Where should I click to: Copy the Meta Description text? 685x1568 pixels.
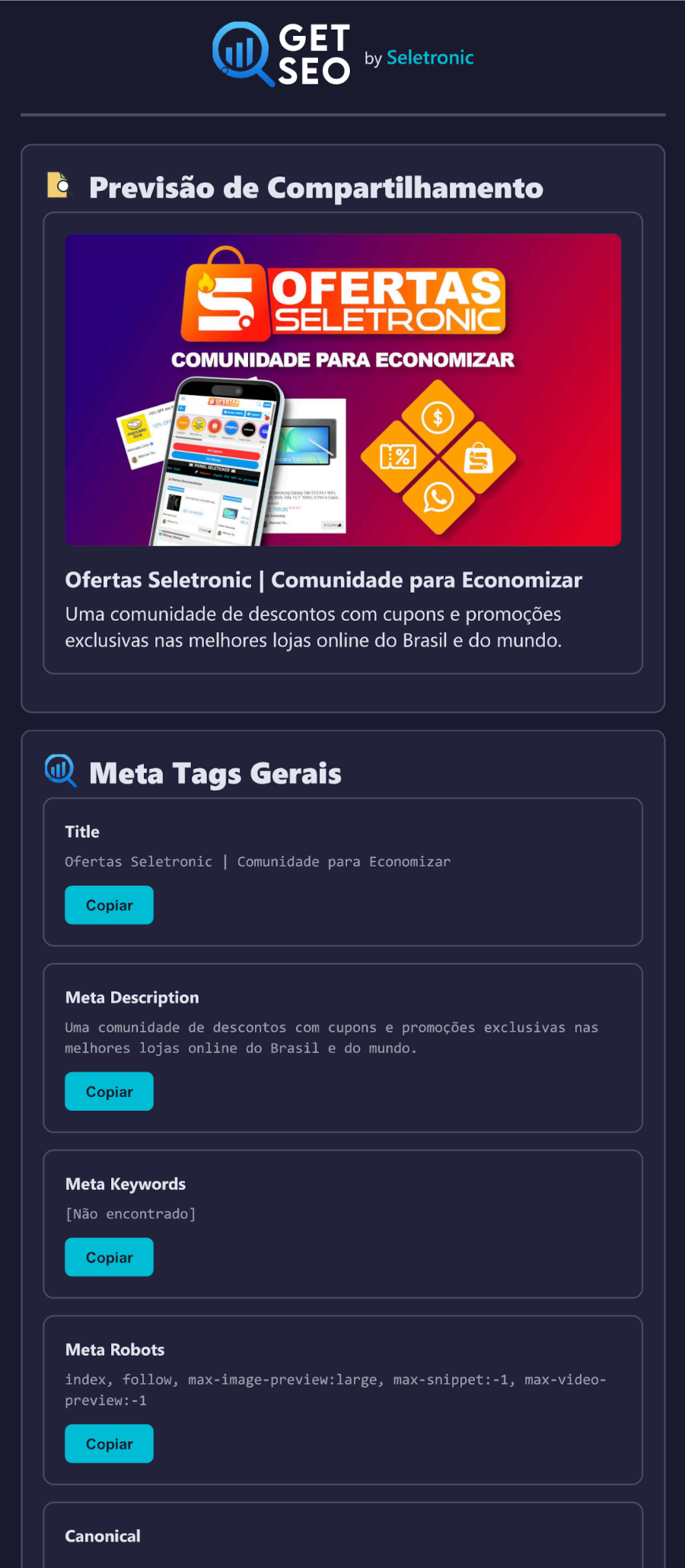109,1091
